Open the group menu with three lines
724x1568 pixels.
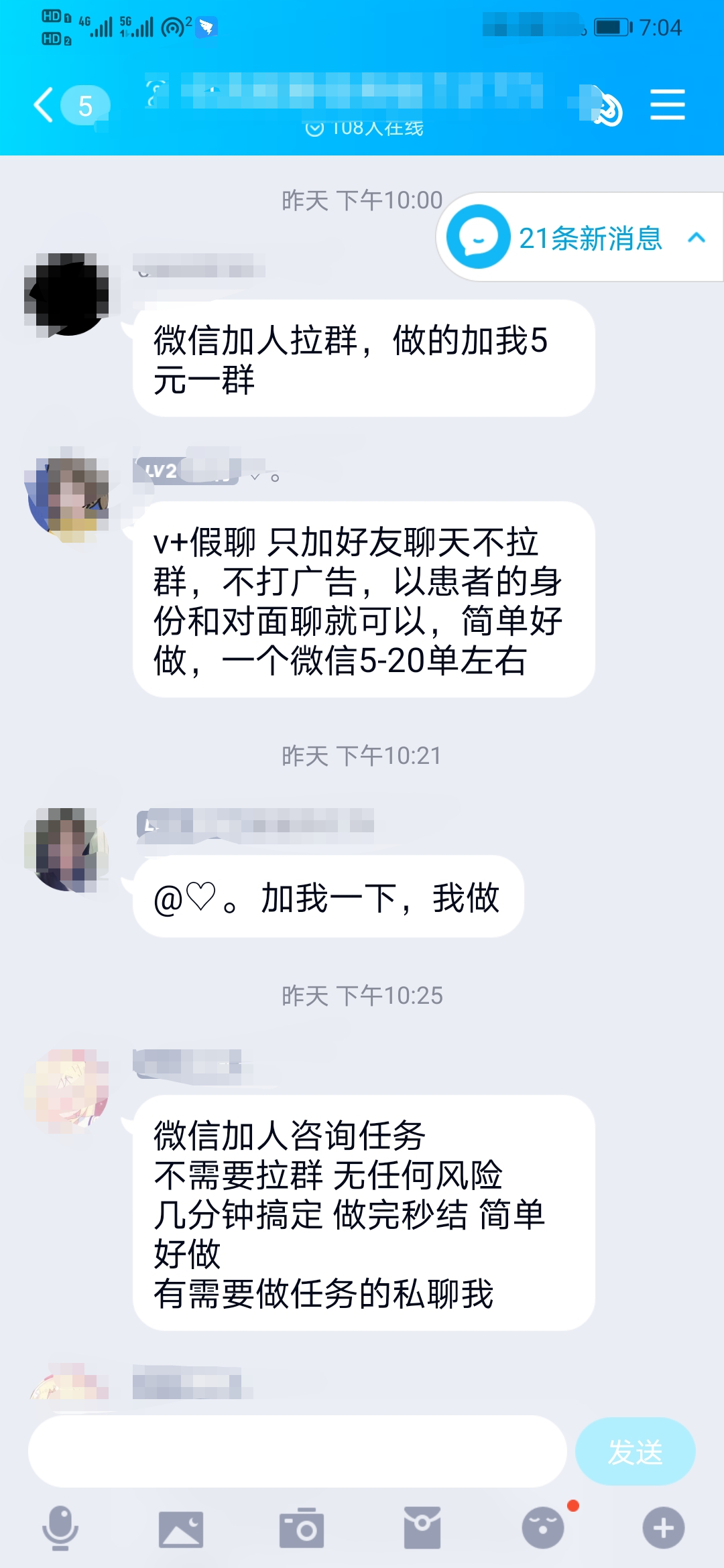coord(667,105)
